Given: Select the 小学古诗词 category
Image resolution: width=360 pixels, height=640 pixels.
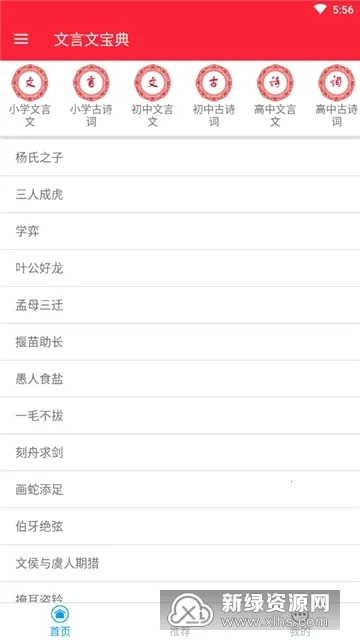Looking at the screenshot, I should point(91,96).
